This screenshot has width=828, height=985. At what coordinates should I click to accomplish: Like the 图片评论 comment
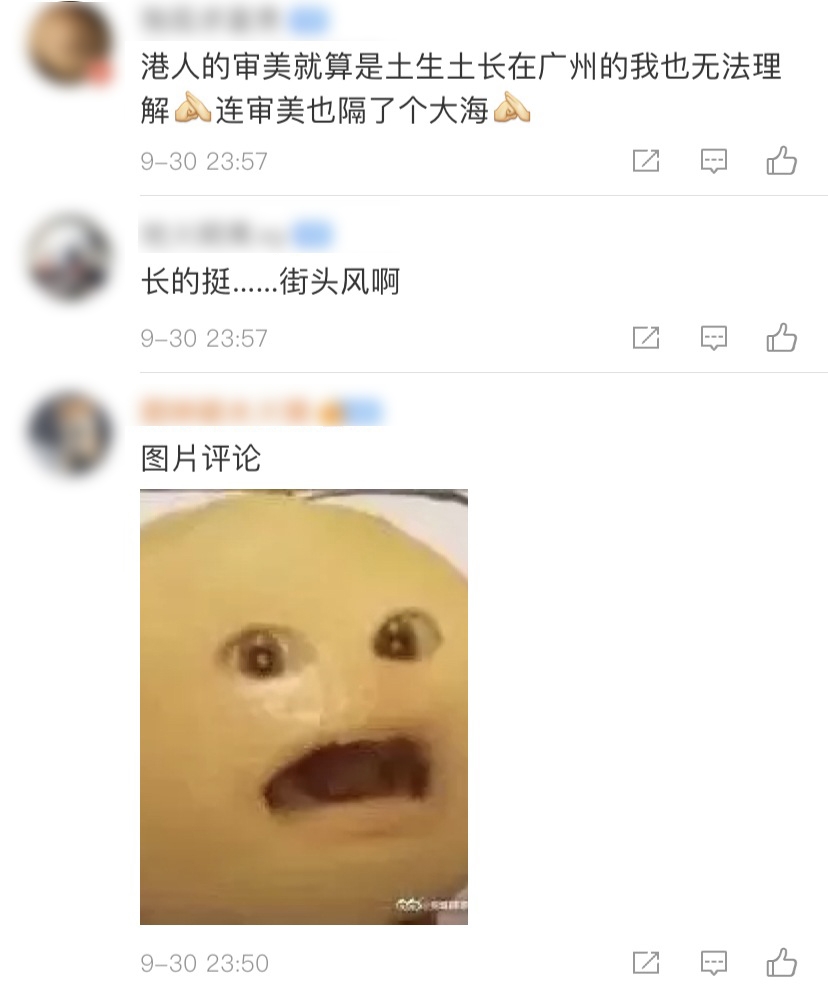781,963
